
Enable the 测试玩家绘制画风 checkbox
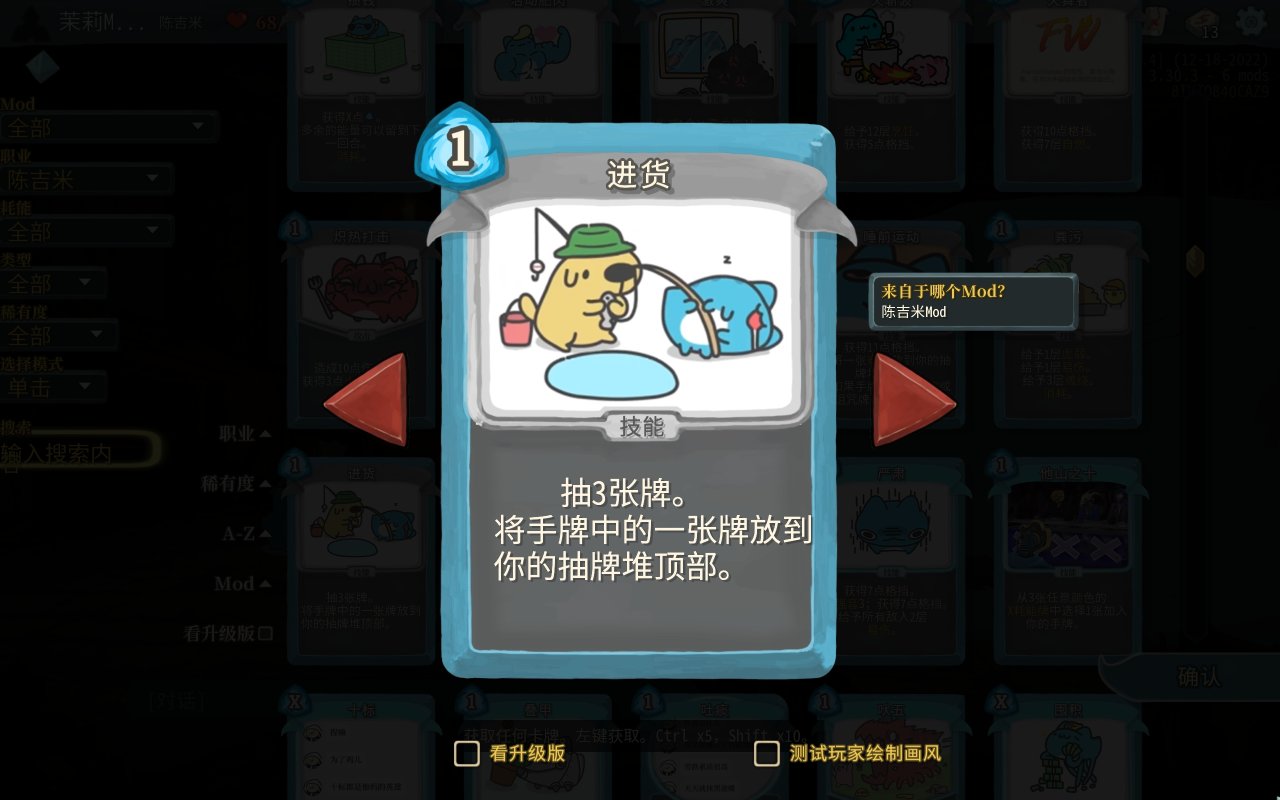(x=767, y=753)
